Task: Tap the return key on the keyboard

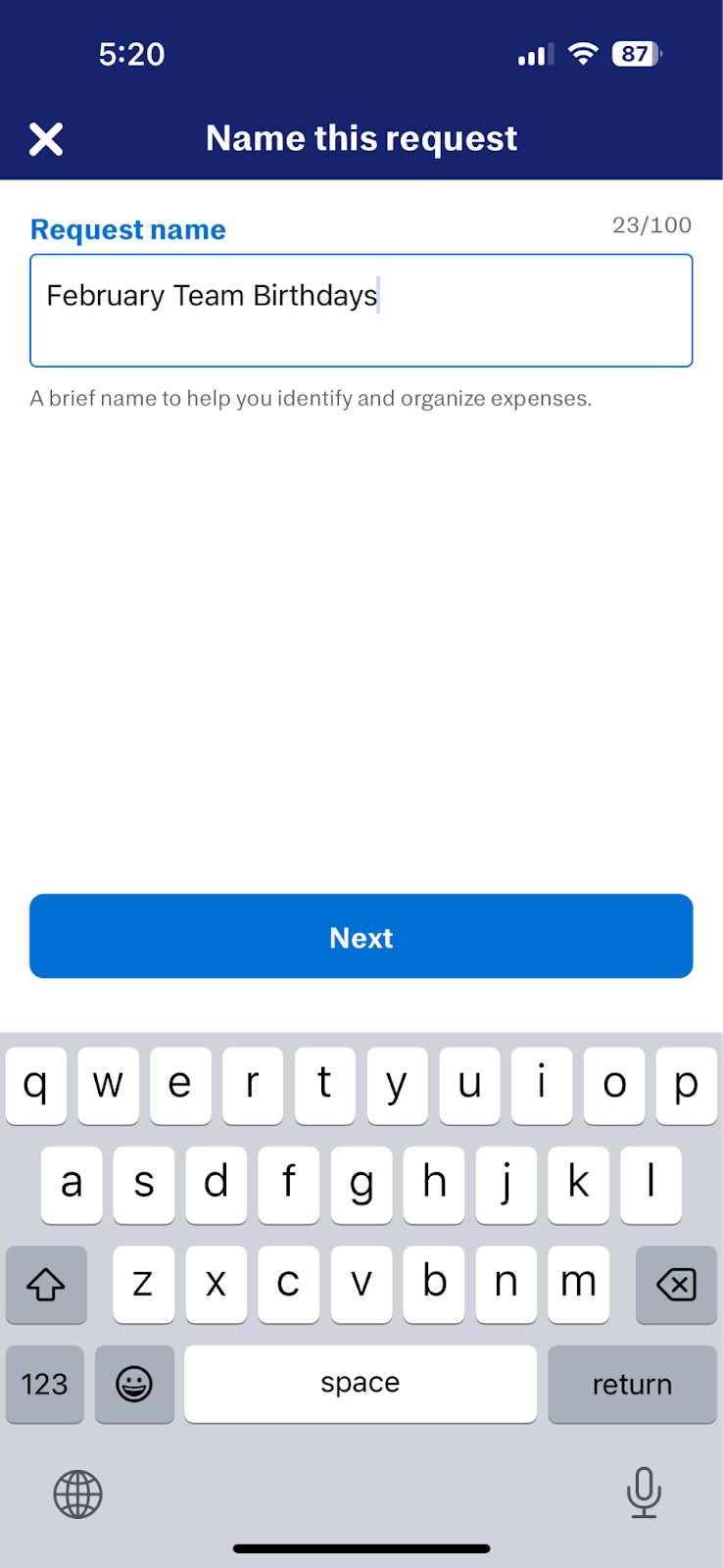Action: 632,1384
